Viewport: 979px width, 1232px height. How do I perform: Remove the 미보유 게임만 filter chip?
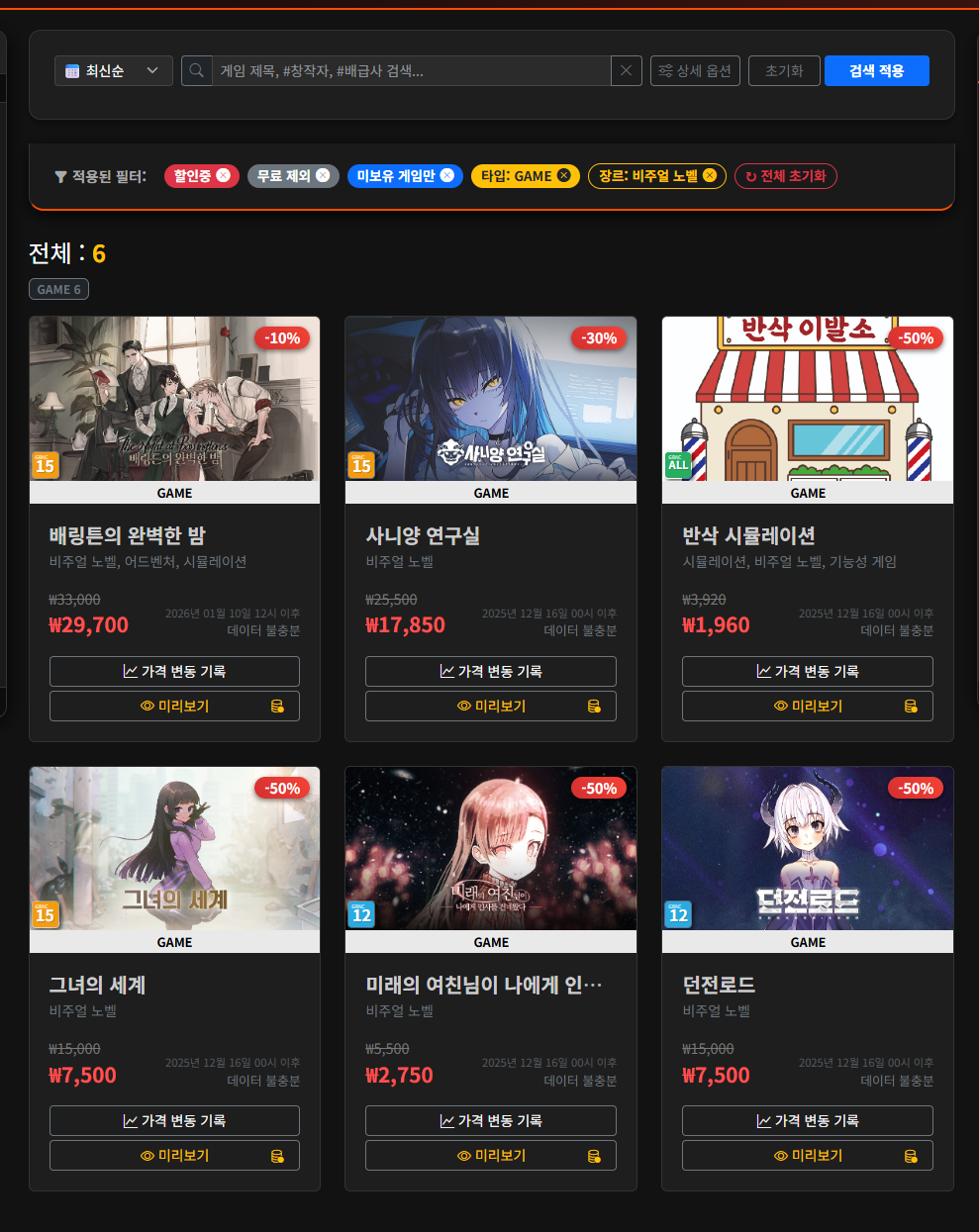tap(447, 175)
